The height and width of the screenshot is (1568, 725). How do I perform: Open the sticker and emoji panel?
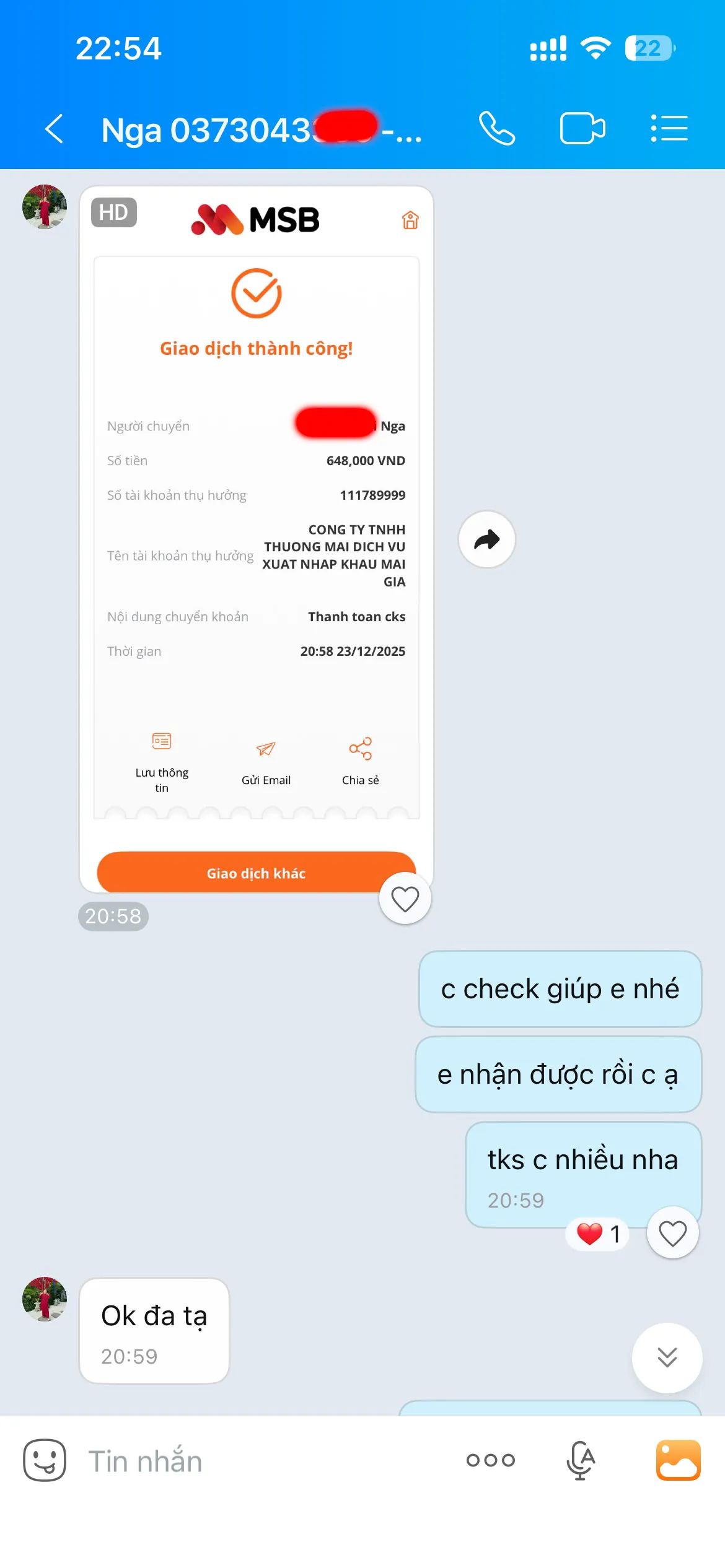(x=45, y=1460)
